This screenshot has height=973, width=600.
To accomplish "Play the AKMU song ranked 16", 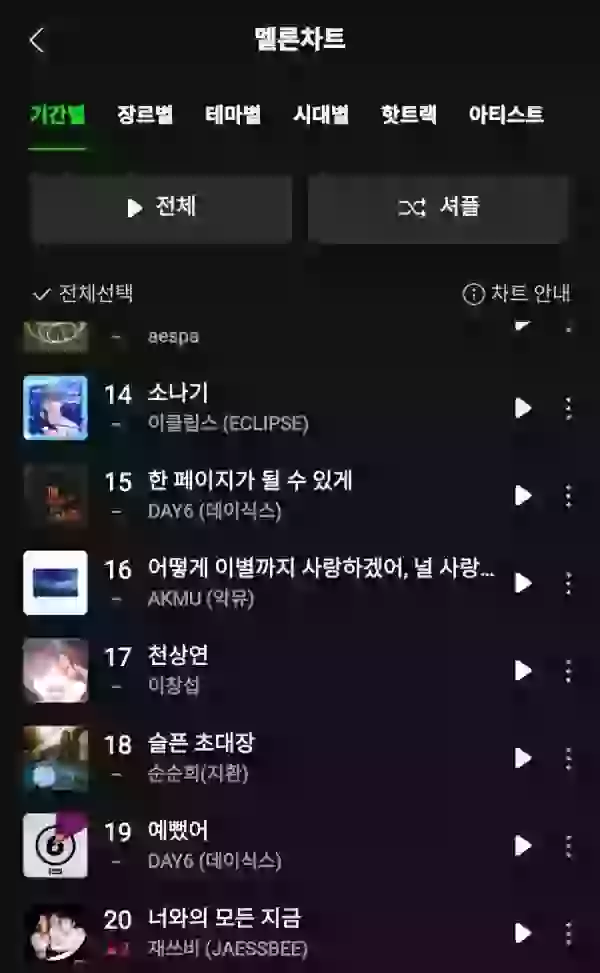I will click(x=523, y=583).
